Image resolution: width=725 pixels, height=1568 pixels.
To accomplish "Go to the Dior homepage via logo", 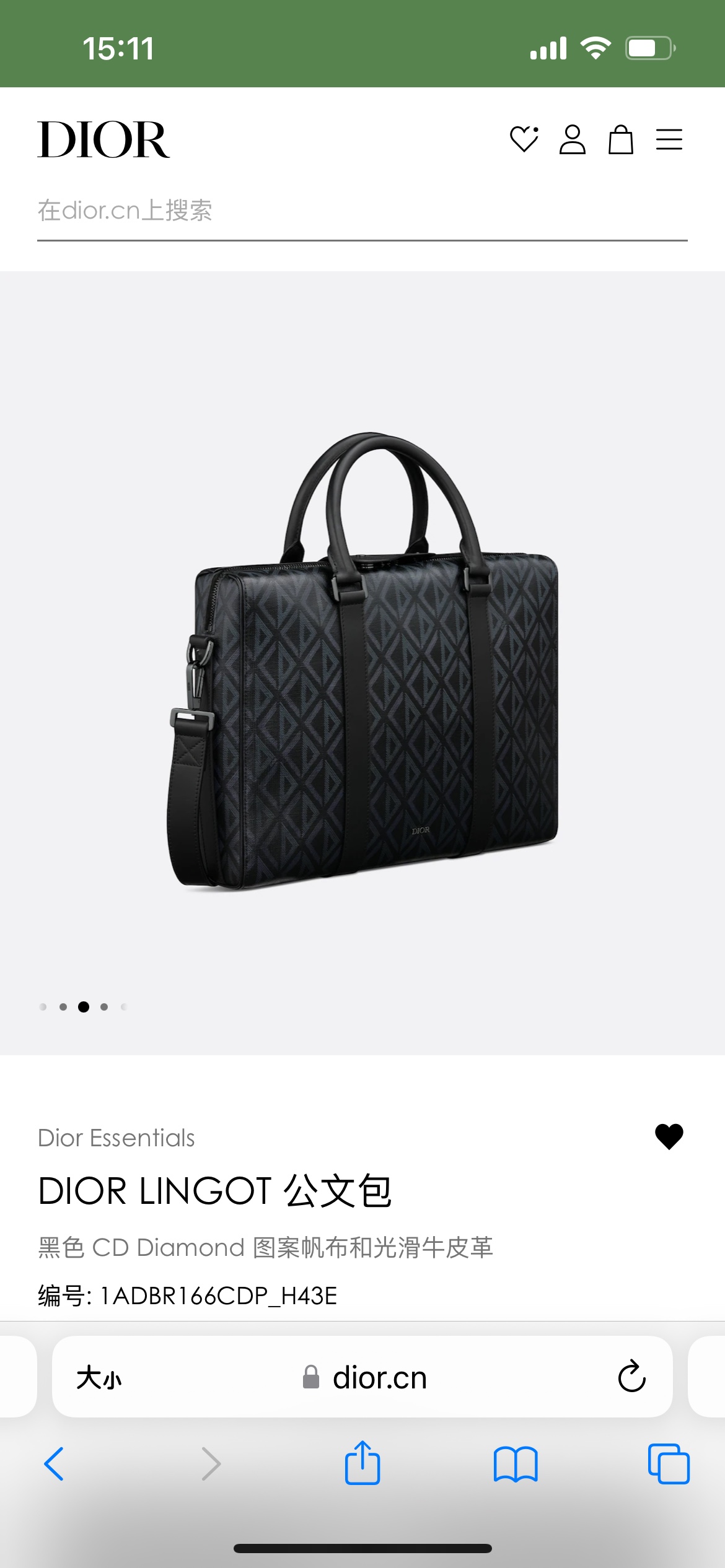I will tap(103, 140).
